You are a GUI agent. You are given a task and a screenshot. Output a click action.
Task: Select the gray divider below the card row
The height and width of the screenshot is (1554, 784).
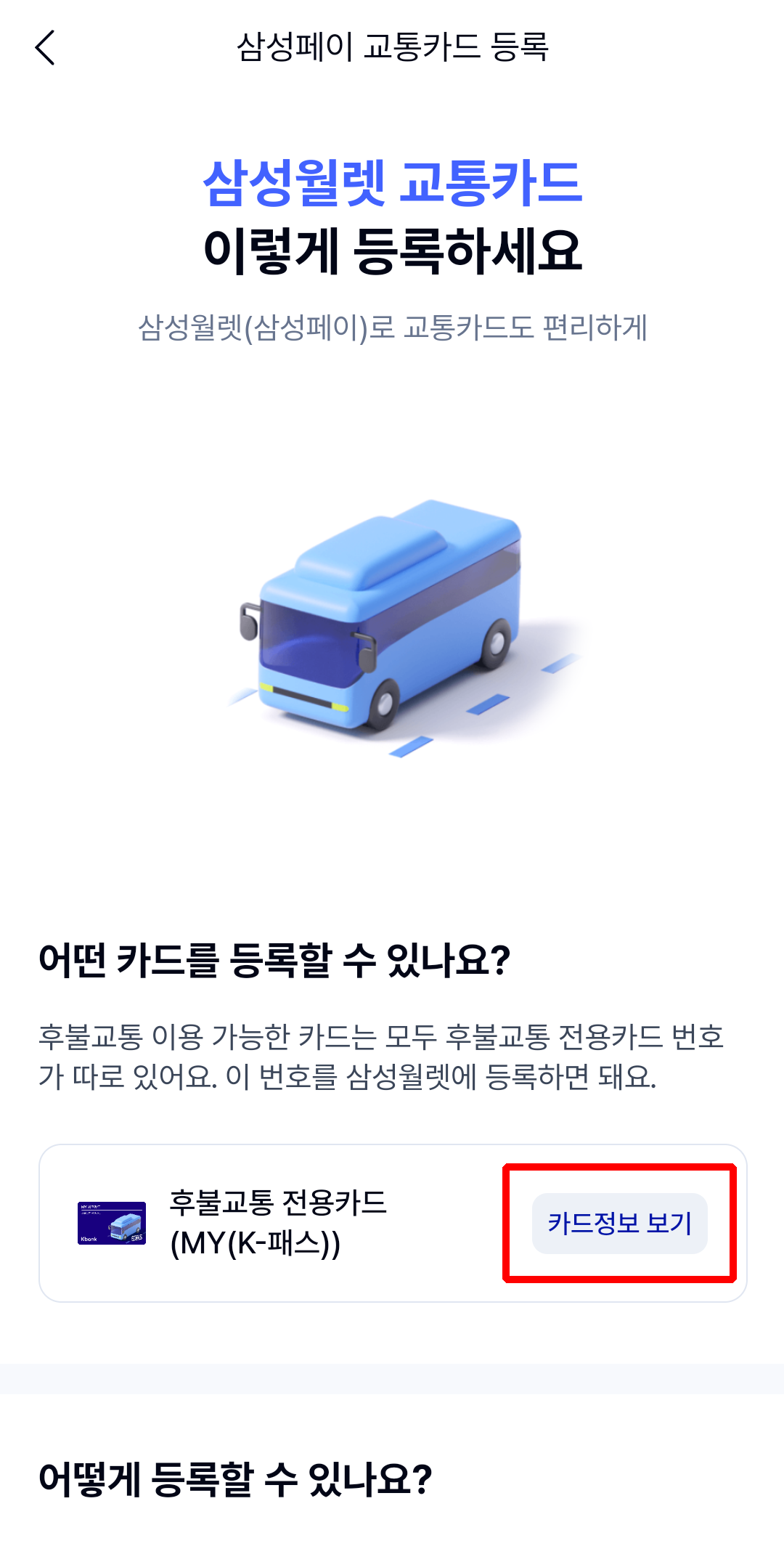tap(392, 1380)
